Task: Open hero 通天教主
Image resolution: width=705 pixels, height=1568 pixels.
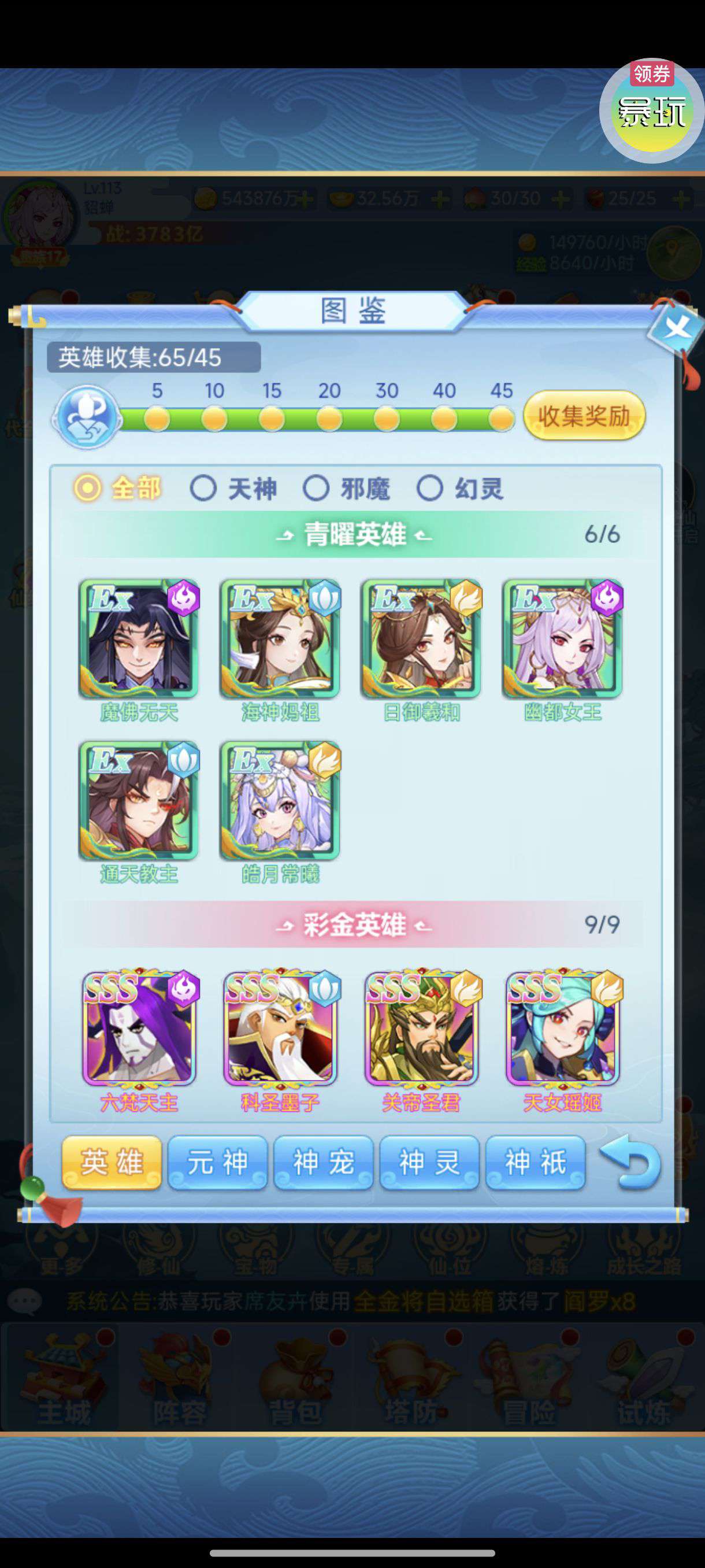Action: click(x=139, y=801)
